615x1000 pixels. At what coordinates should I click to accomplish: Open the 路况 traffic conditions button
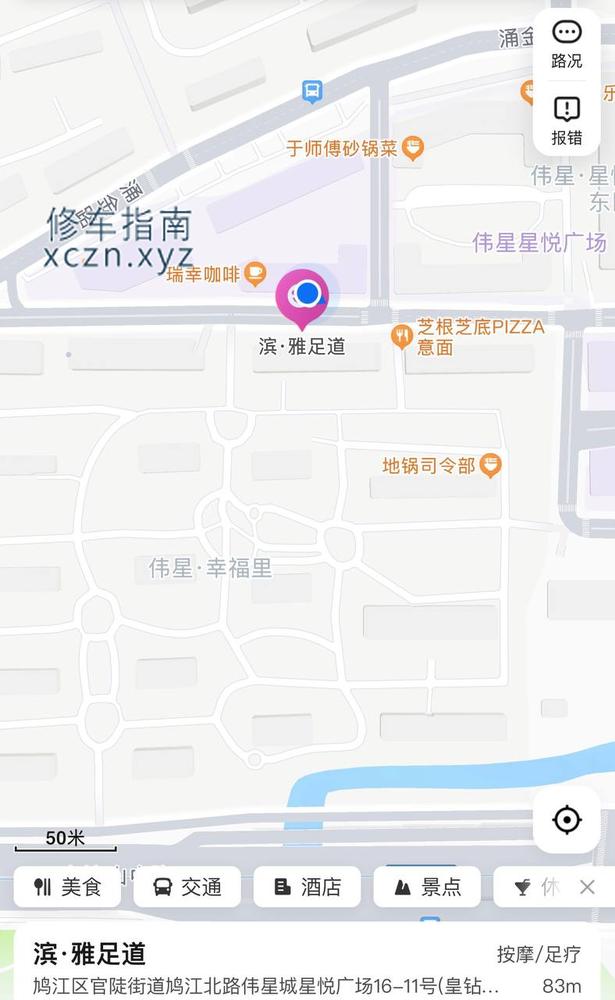tap(567, 45)
